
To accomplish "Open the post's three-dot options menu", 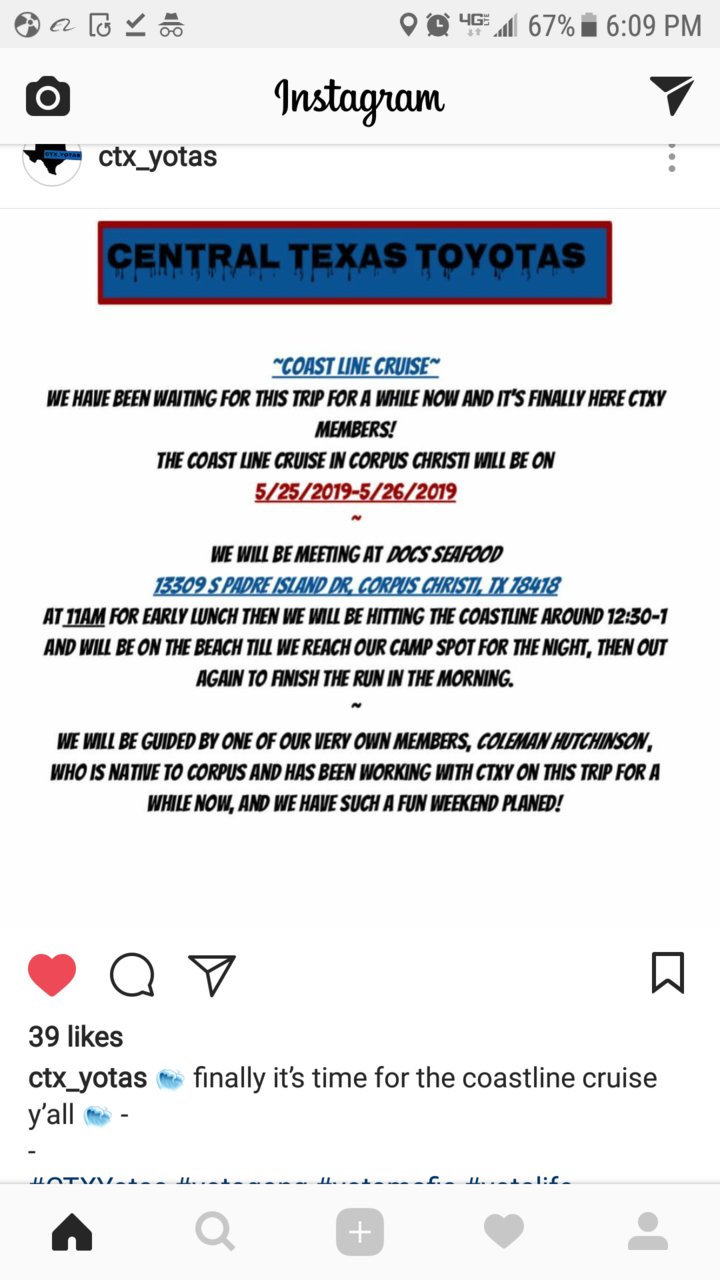I will pos(672,157).
